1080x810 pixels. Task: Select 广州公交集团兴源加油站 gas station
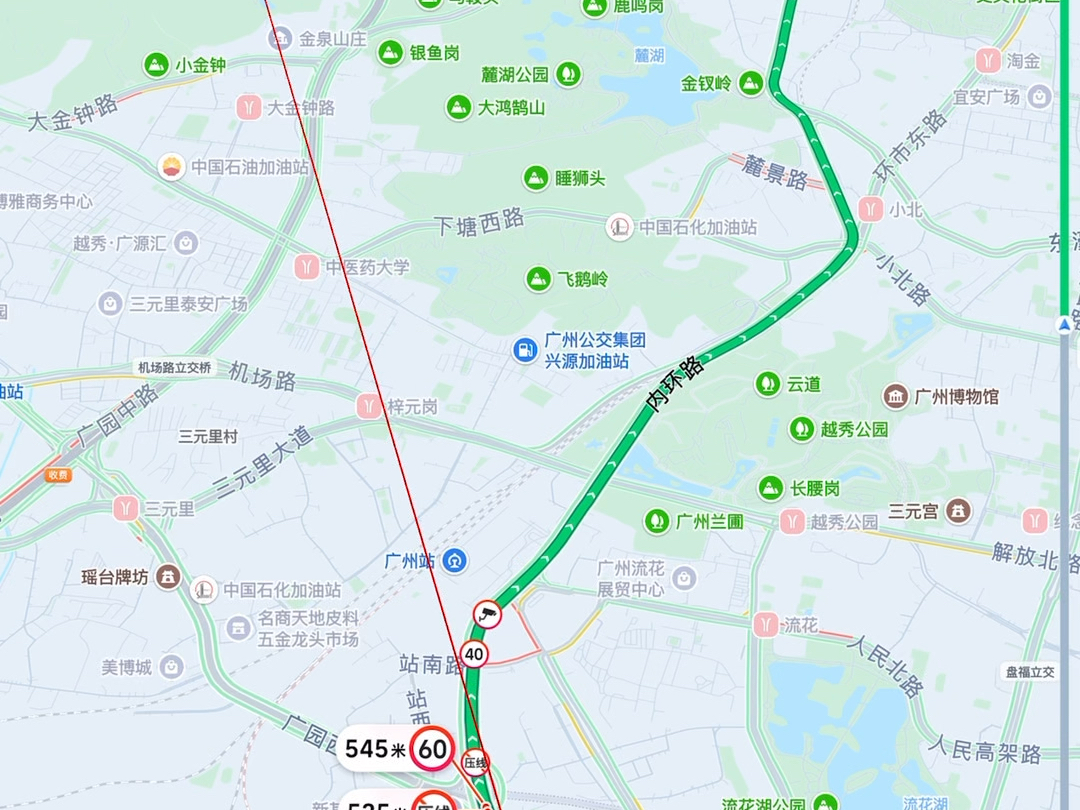(x=525, y=350)
